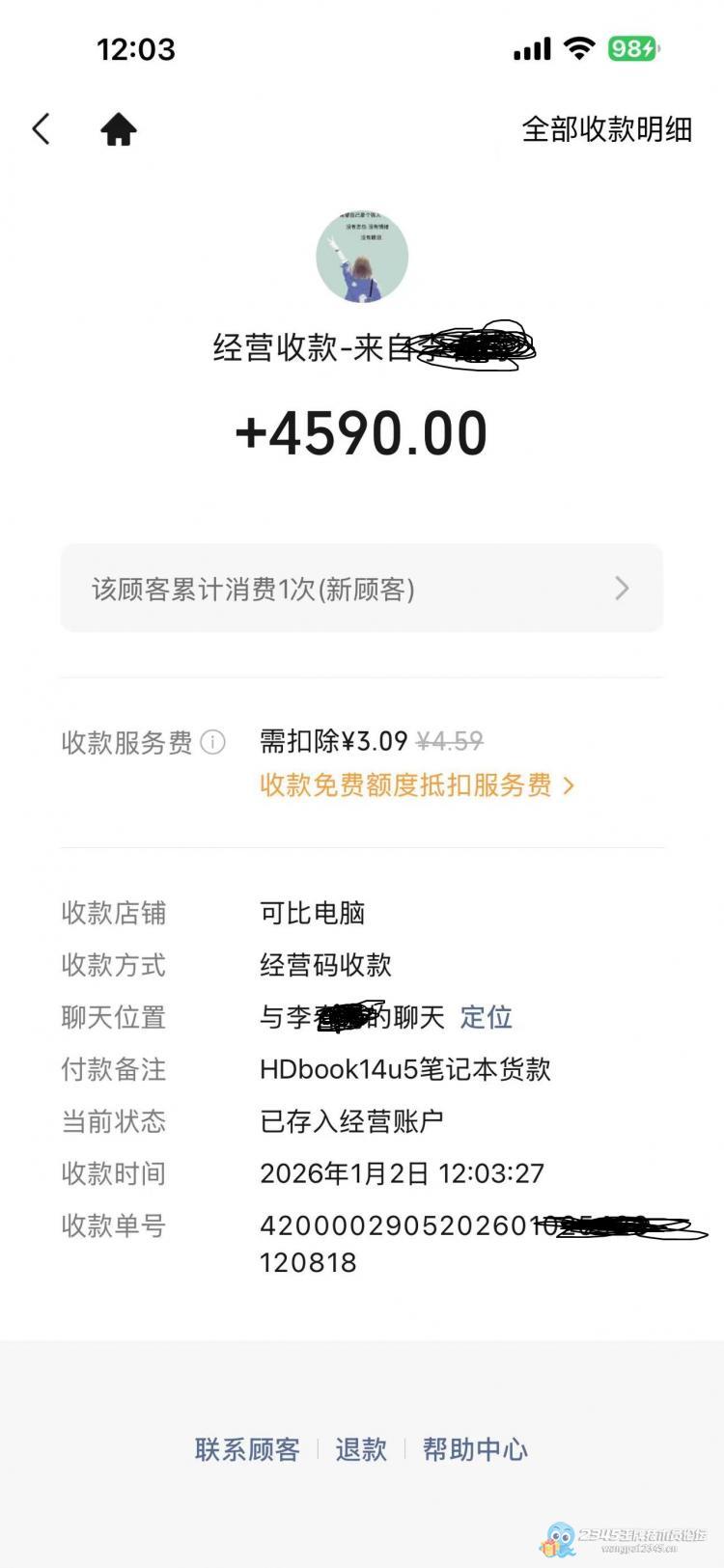Open 帮助中心 help center
Image resolution: width=724 pixels, height=1568 pixels.
click(475, 1449)
